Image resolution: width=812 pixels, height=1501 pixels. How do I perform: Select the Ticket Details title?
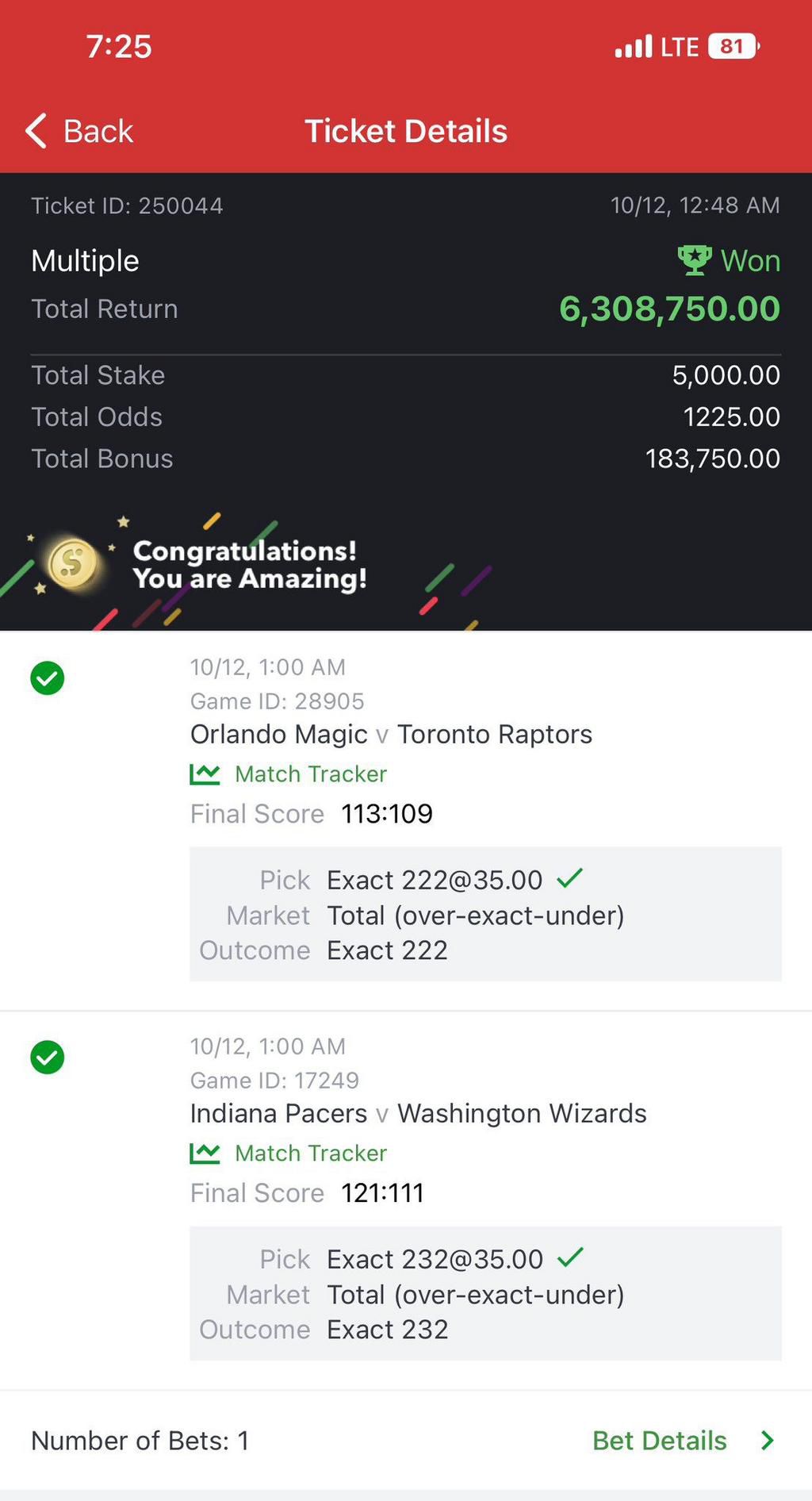406,130
